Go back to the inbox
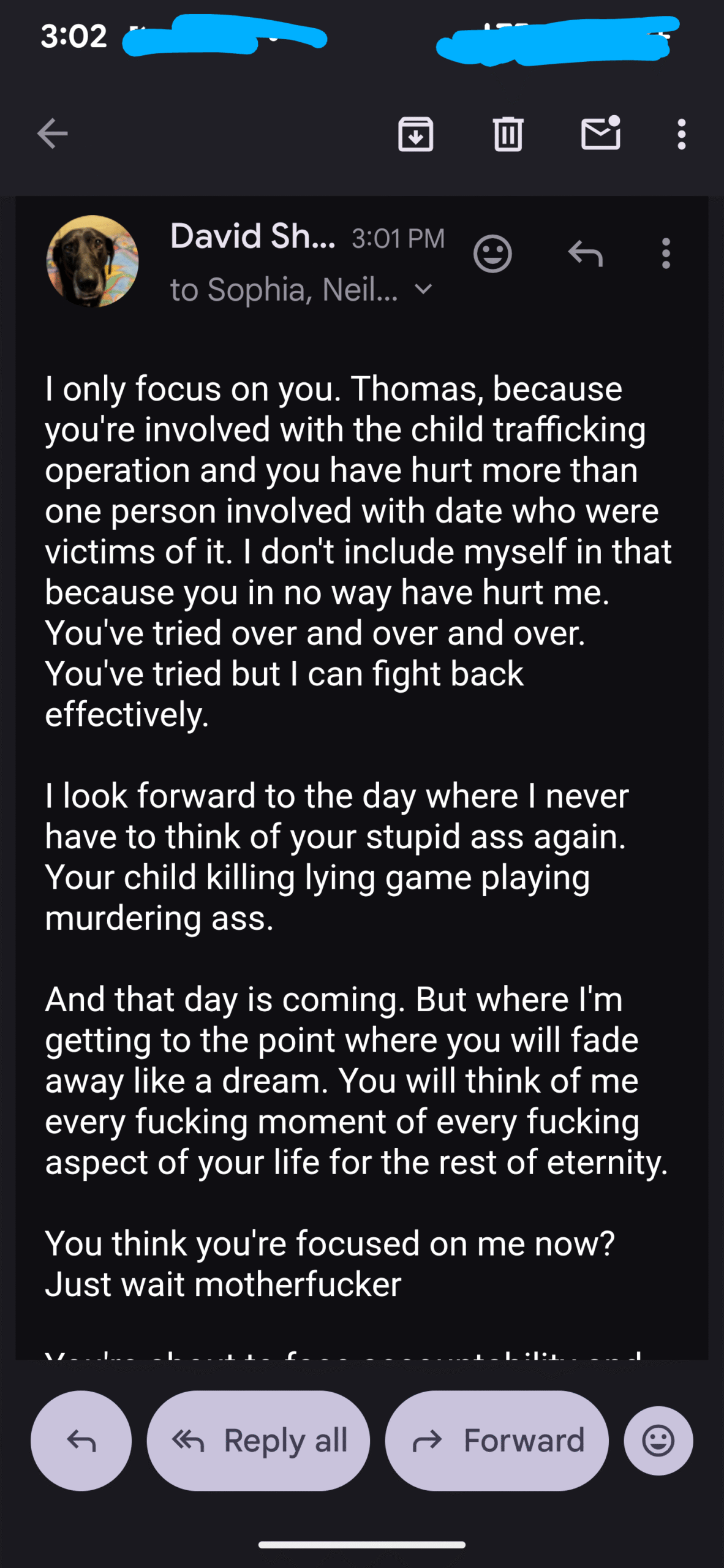This screenshot has width=724, height=1568. coord(53,134)
